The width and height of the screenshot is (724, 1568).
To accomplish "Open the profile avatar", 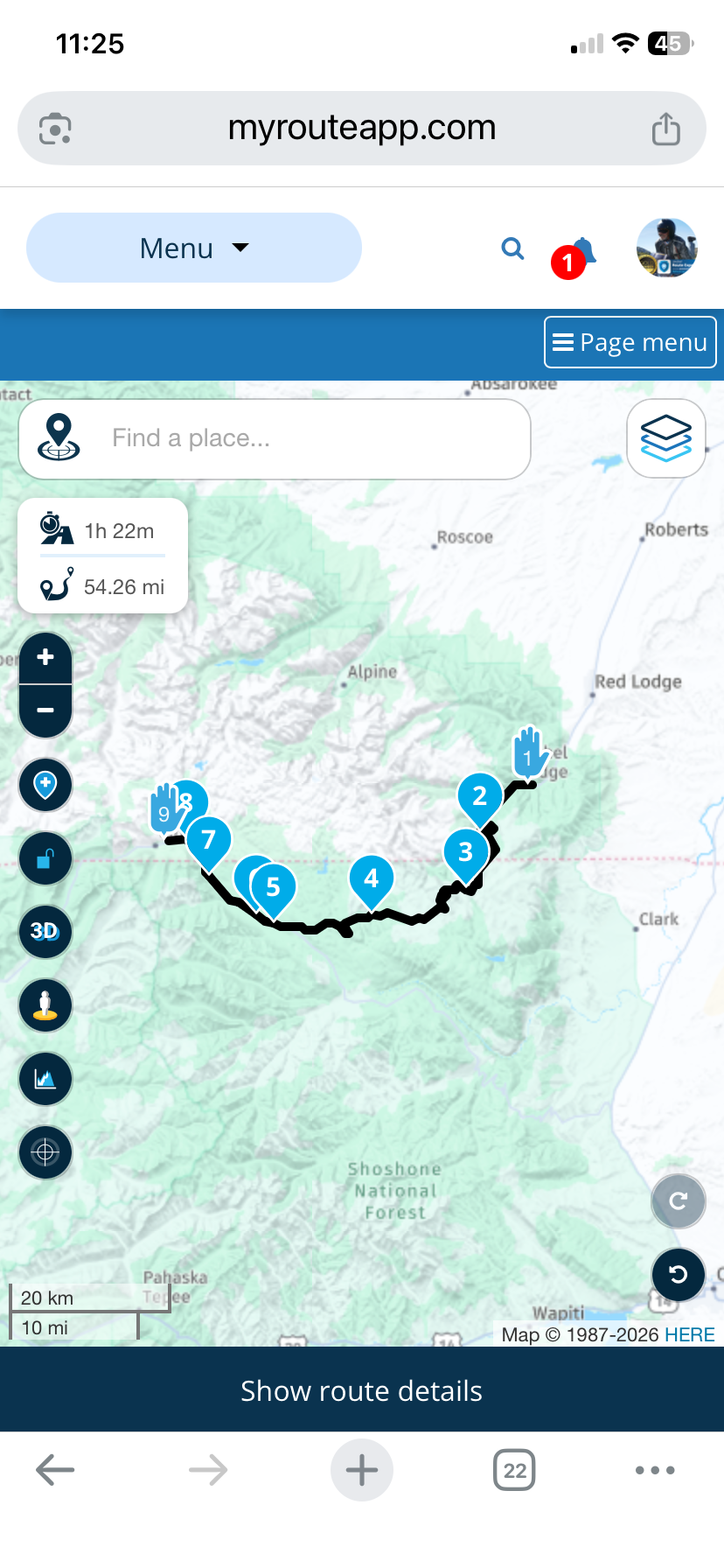I will coord(666,248).
